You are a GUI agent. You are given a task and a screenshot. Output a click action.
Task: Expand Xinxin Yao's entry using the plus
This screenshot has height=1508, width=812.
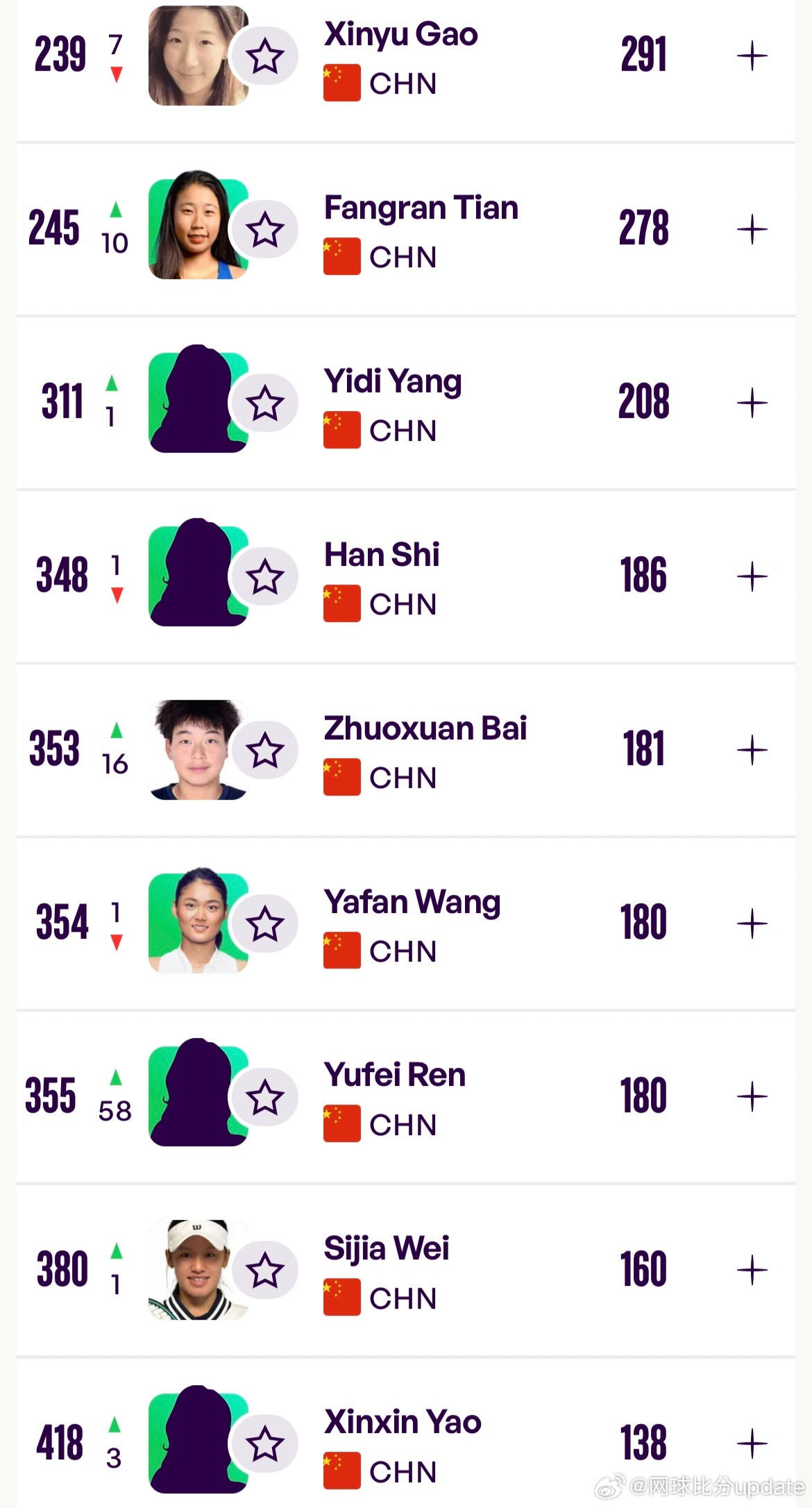(x=752, y=1442)
